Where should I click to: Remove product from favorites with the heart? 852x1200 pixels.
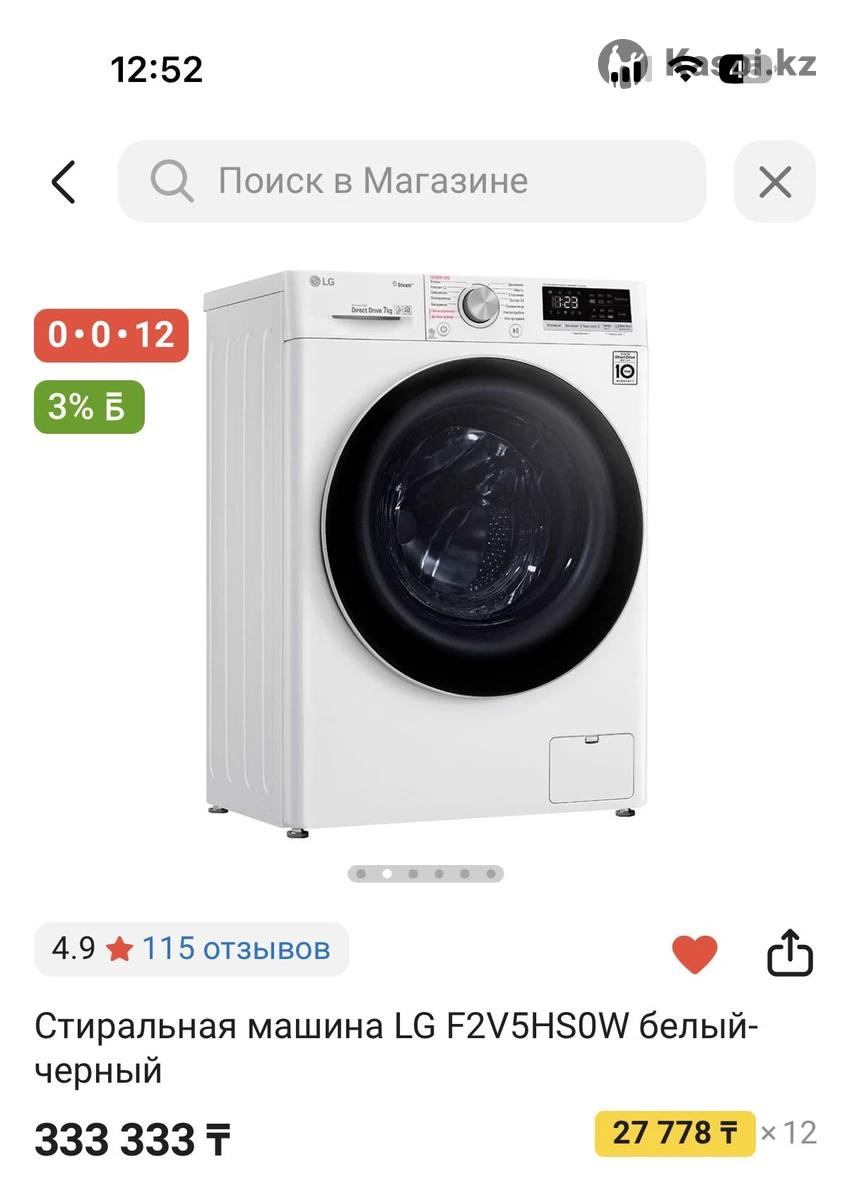(x=694, y=954)
